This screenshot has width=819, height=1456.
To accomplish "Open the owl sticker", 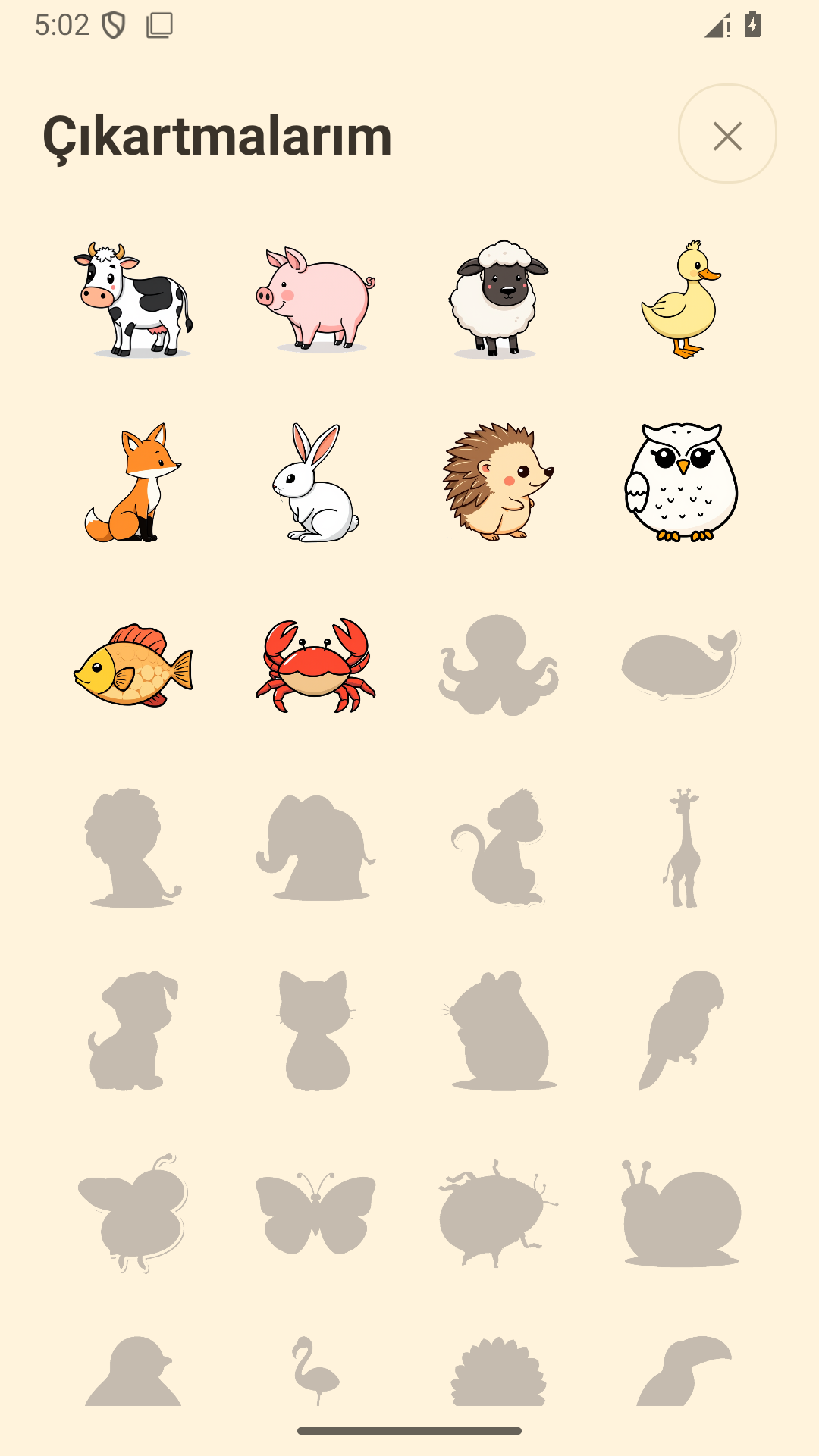I will point(681,482).
